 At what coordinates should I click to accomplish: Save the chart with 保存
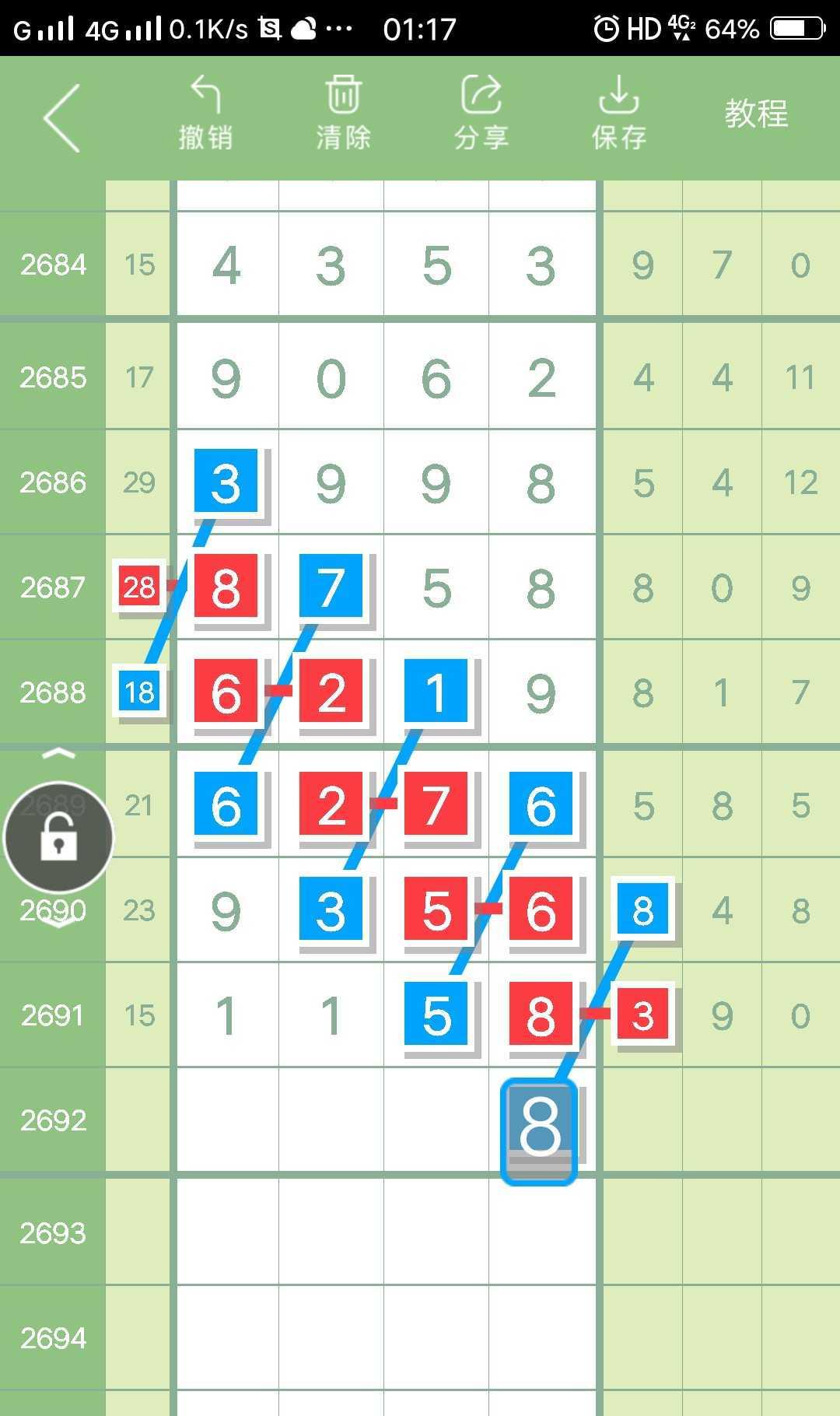618,114
